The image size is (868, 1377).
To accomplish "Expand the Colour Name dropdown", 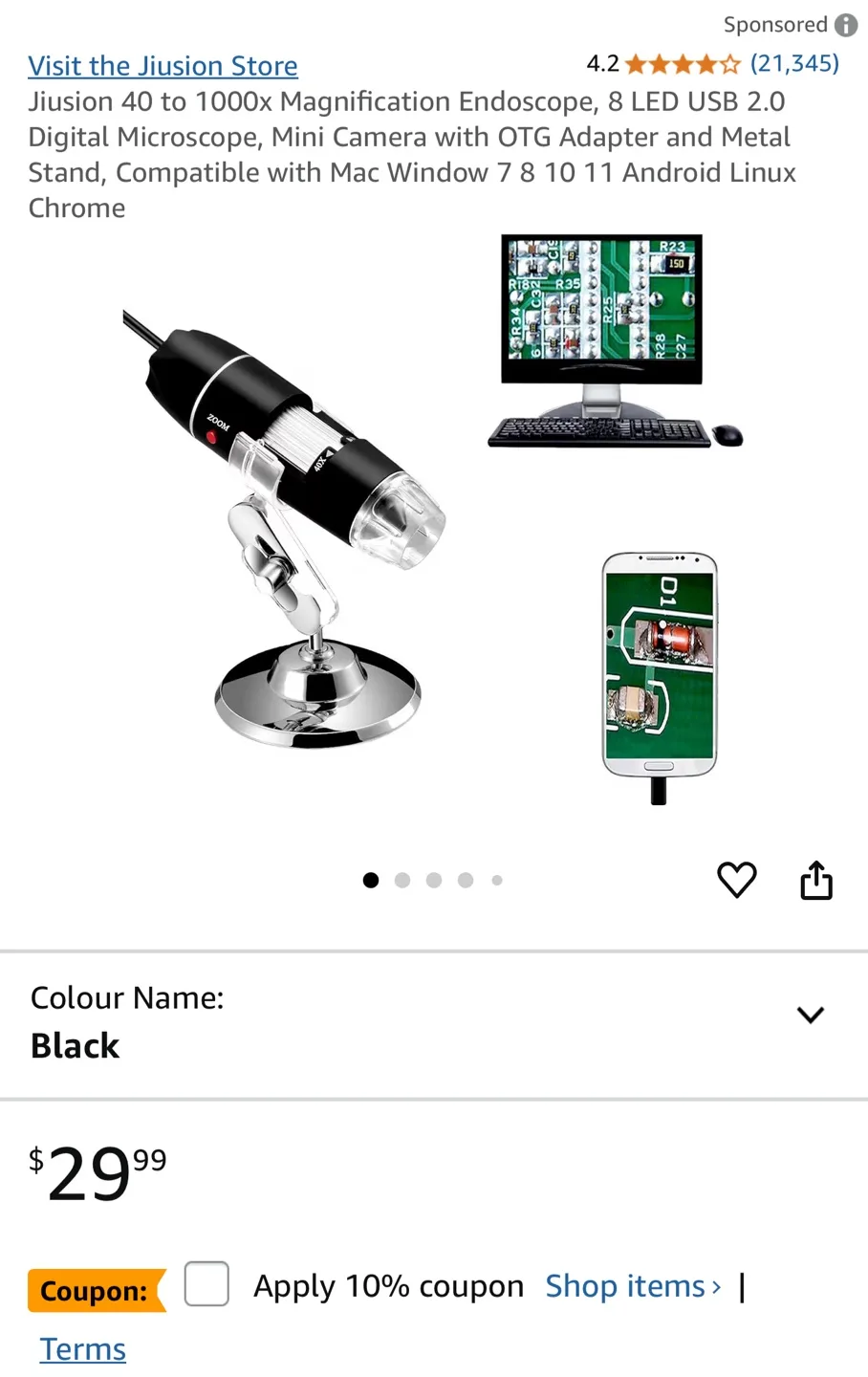I will (810, 1016).
